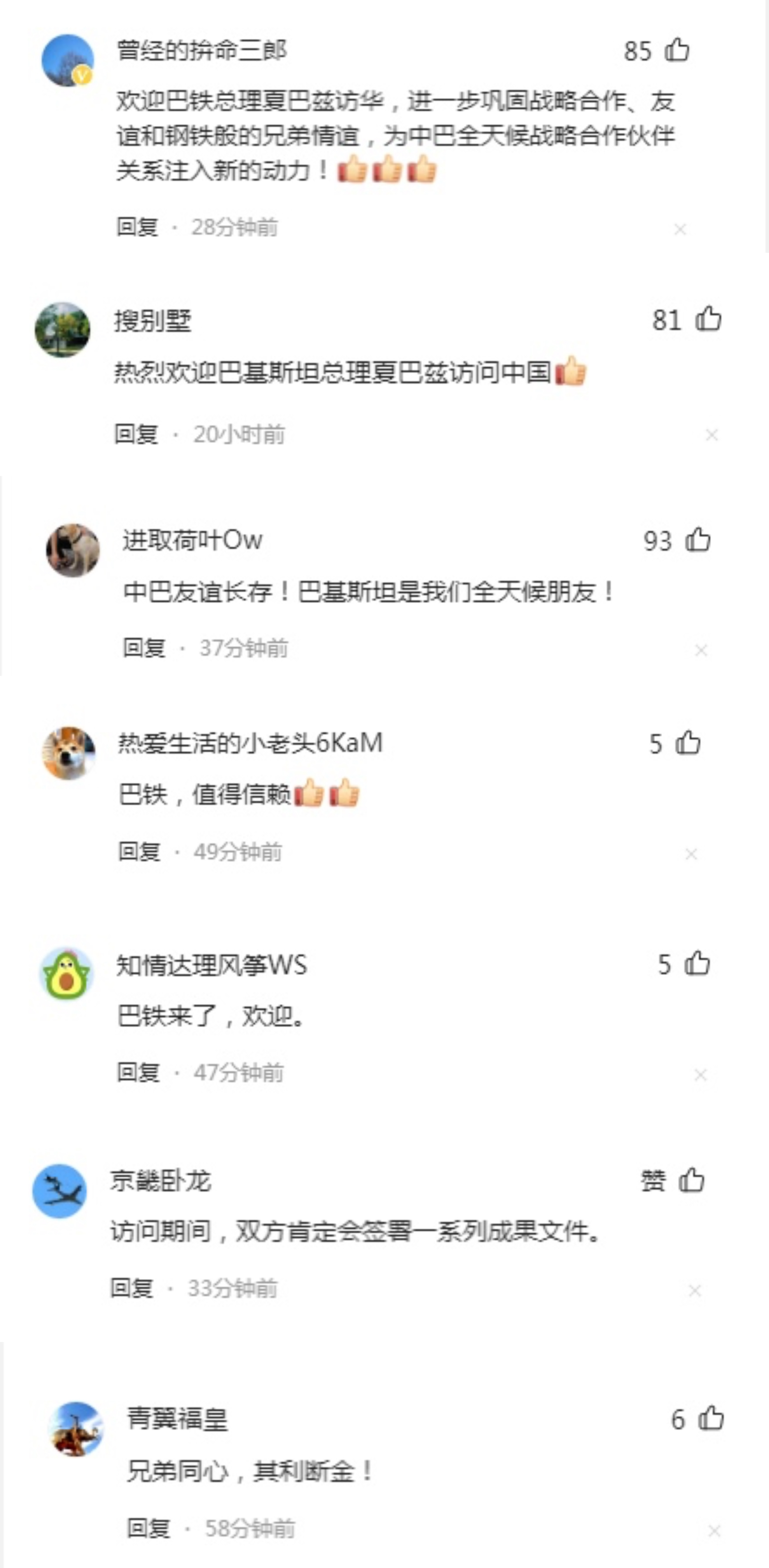
Task: Give 京畿卧龙's comment a 赞
Action: [691, 1180]
